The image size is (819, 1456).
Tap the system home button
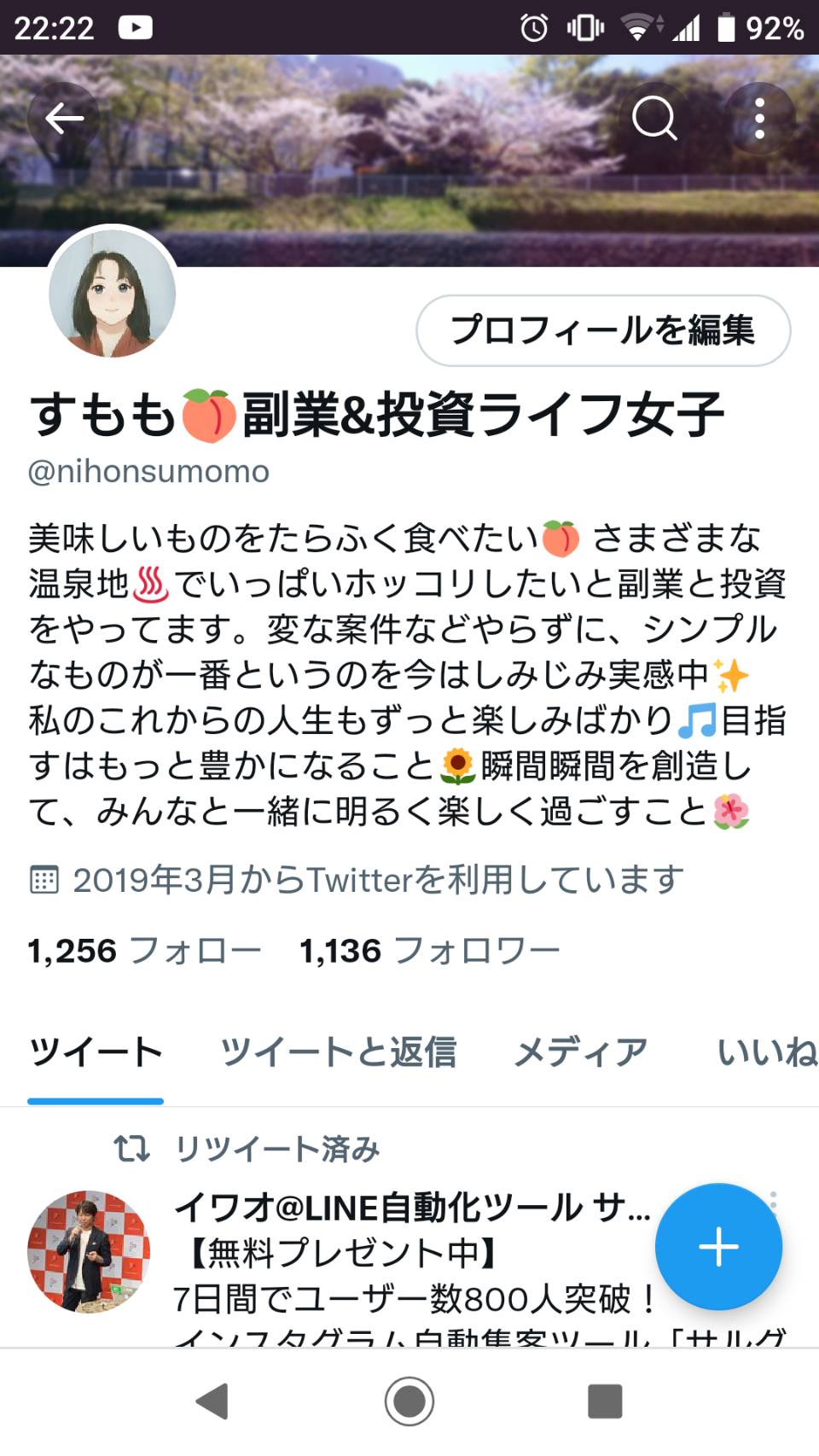[x=409, y=1401]
